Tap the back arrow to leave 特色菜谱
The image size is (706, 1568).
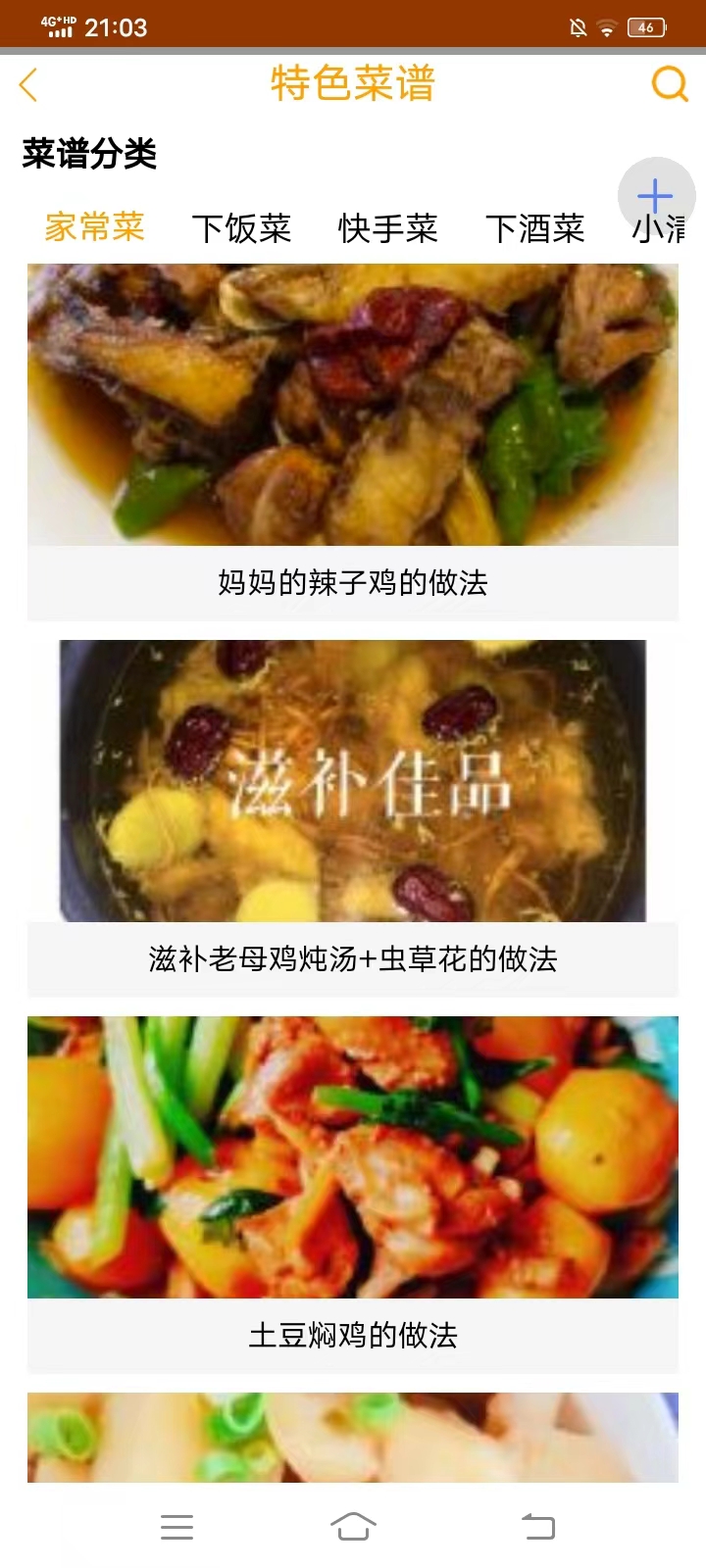tap(28, 84)
